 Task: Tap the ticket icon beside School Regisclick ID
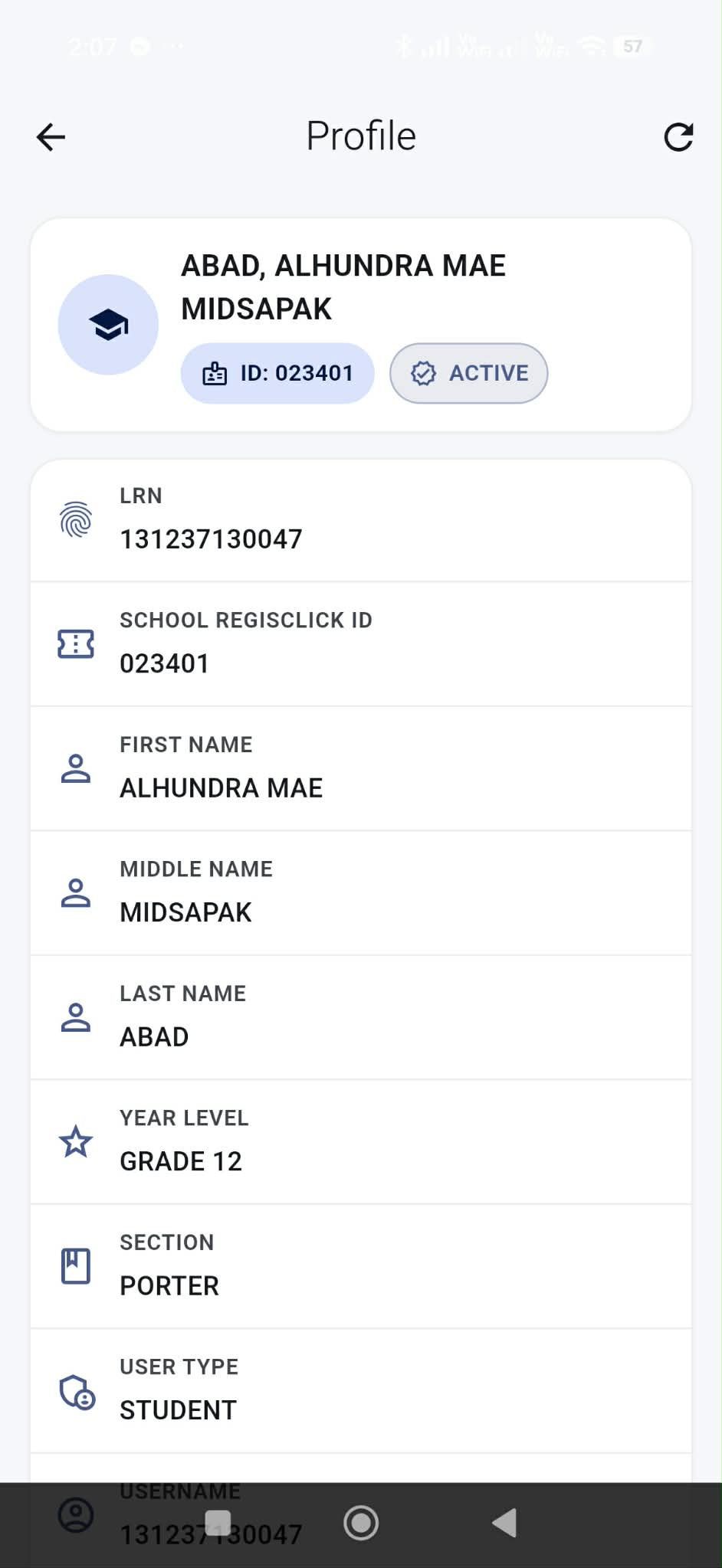click(76, 643)
